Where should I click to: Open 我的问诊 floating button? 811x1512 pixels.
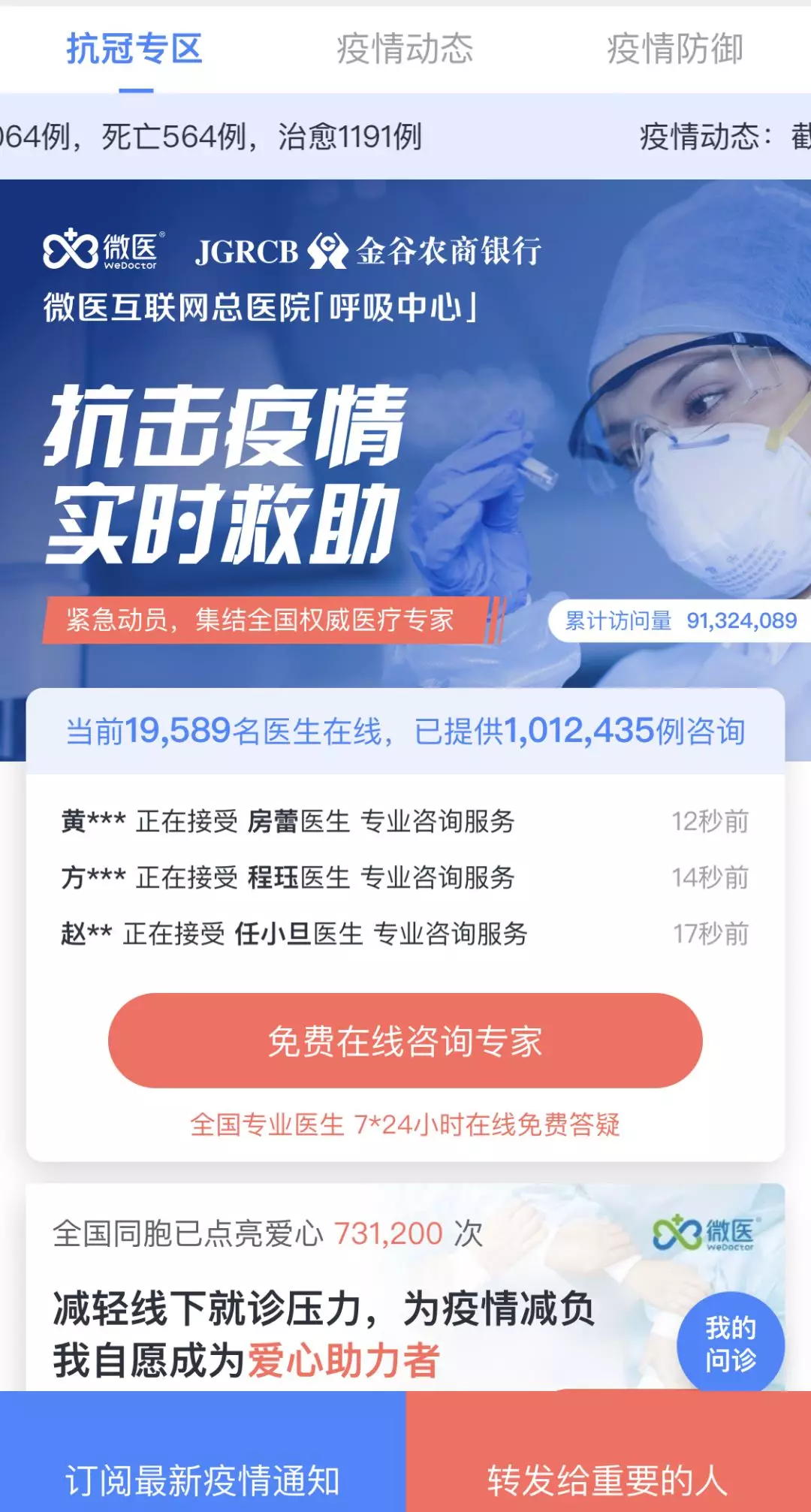[x=730, y=1345]
